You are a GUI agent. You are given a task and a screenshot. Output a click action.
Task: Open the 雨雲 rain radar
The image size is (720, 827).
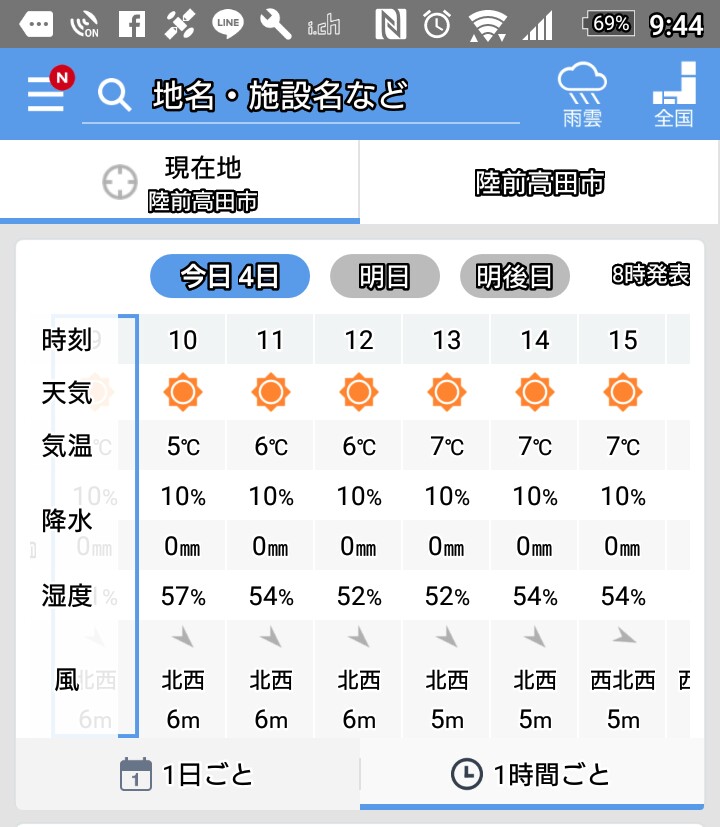[x=582, y=95]
